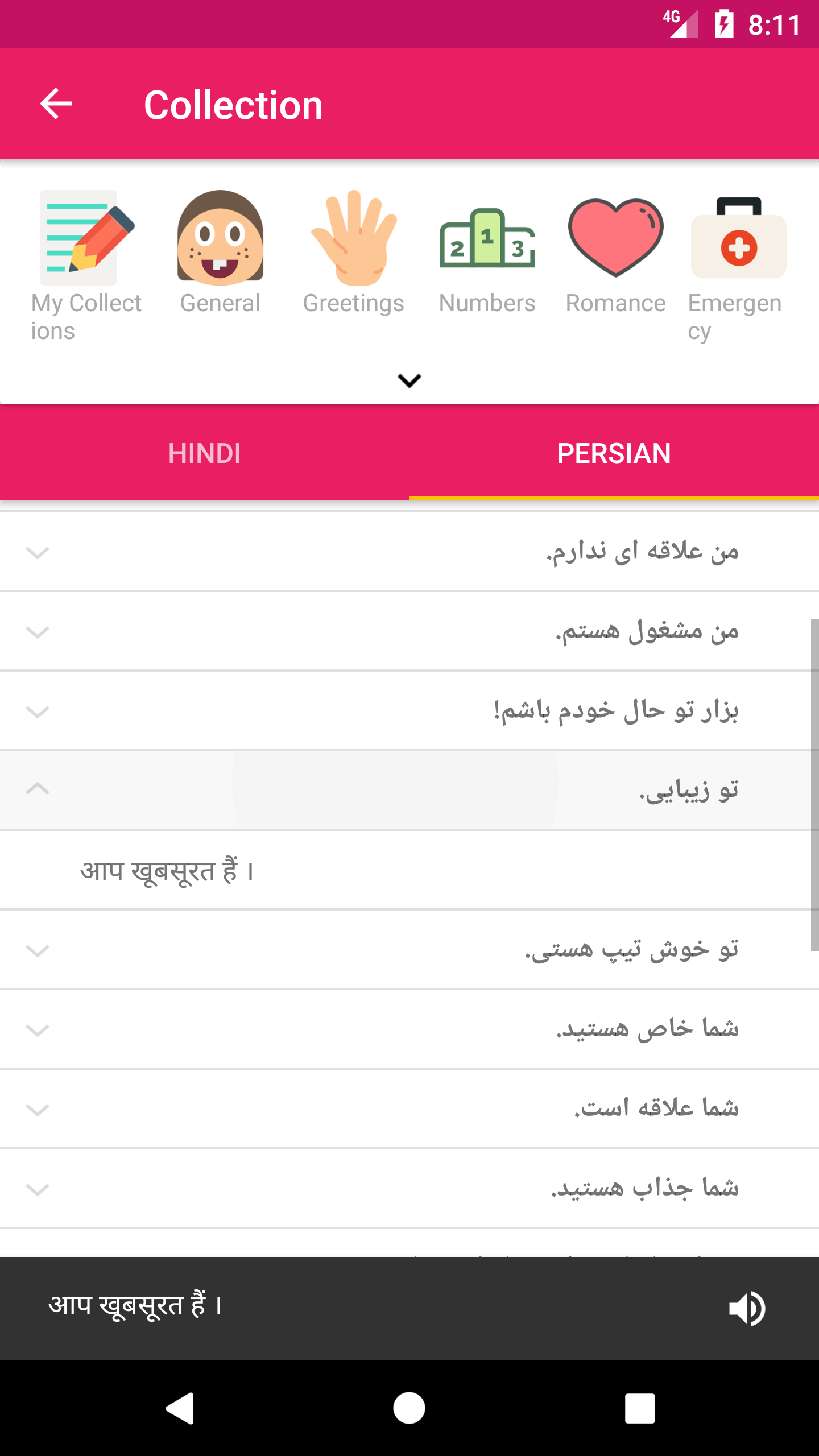Expand the phrase من مشغول هستم

[x=409, y=631]
